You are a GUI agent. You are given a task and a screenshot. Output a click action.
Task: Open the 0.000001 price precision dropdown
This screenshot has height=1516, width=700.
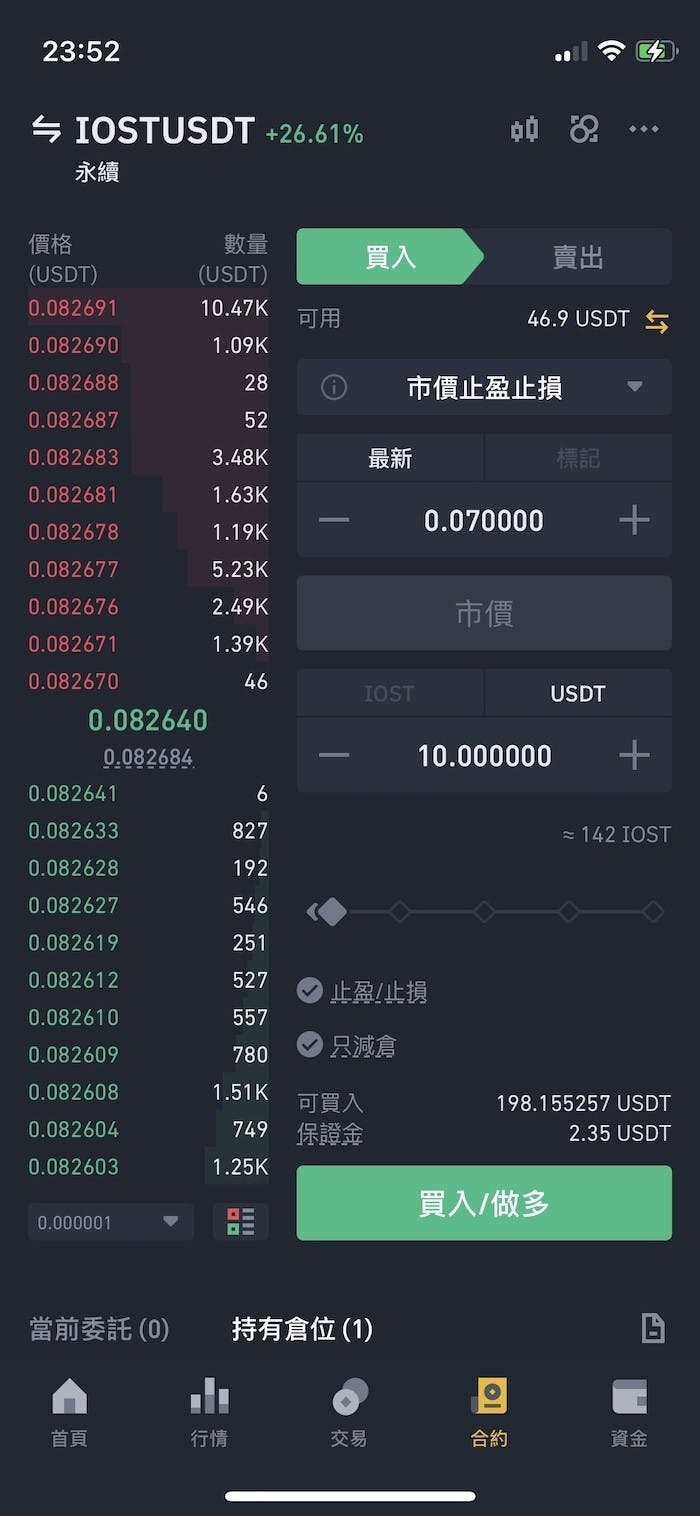pyautogui.click(x=110, y=1222)
